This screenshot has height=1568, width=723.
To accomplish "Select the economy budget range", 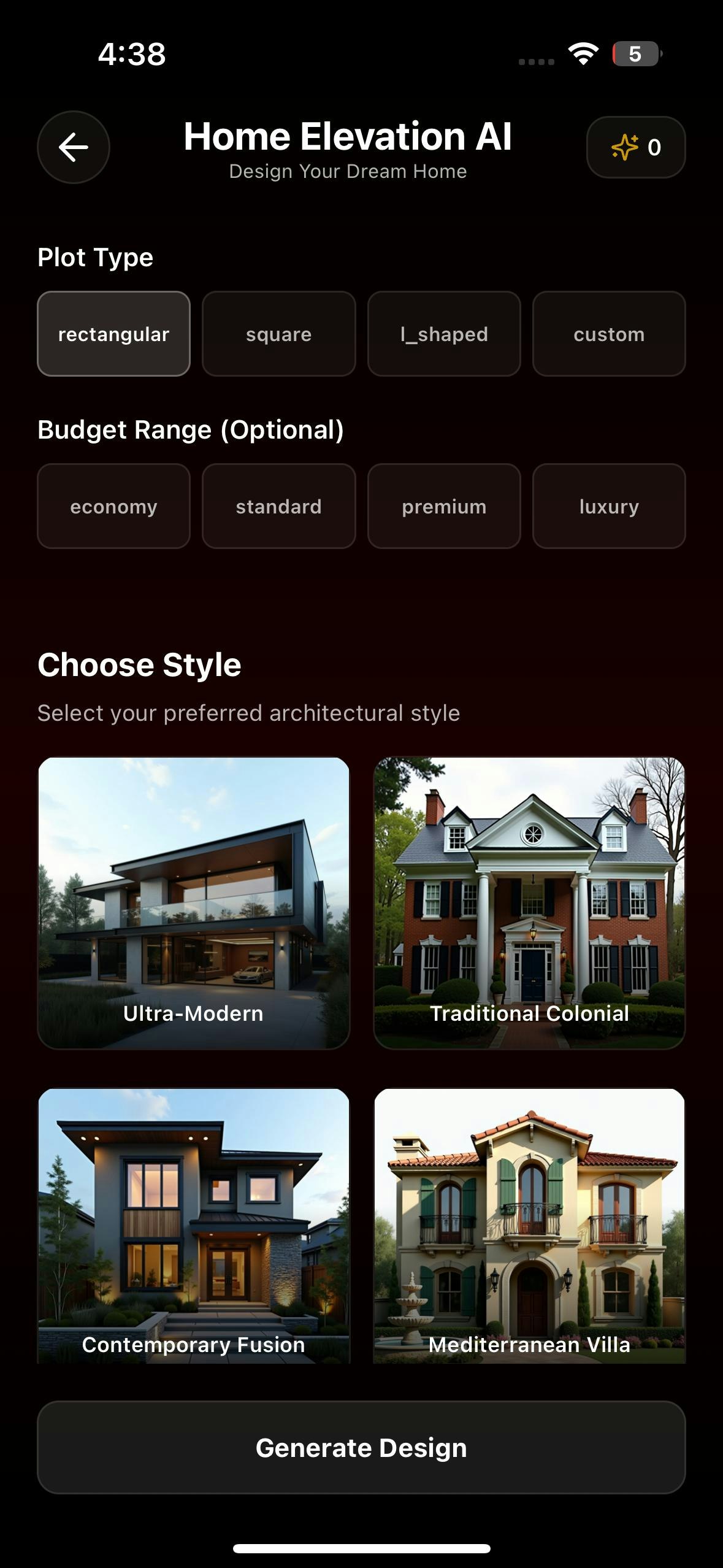I will (113, 505).
